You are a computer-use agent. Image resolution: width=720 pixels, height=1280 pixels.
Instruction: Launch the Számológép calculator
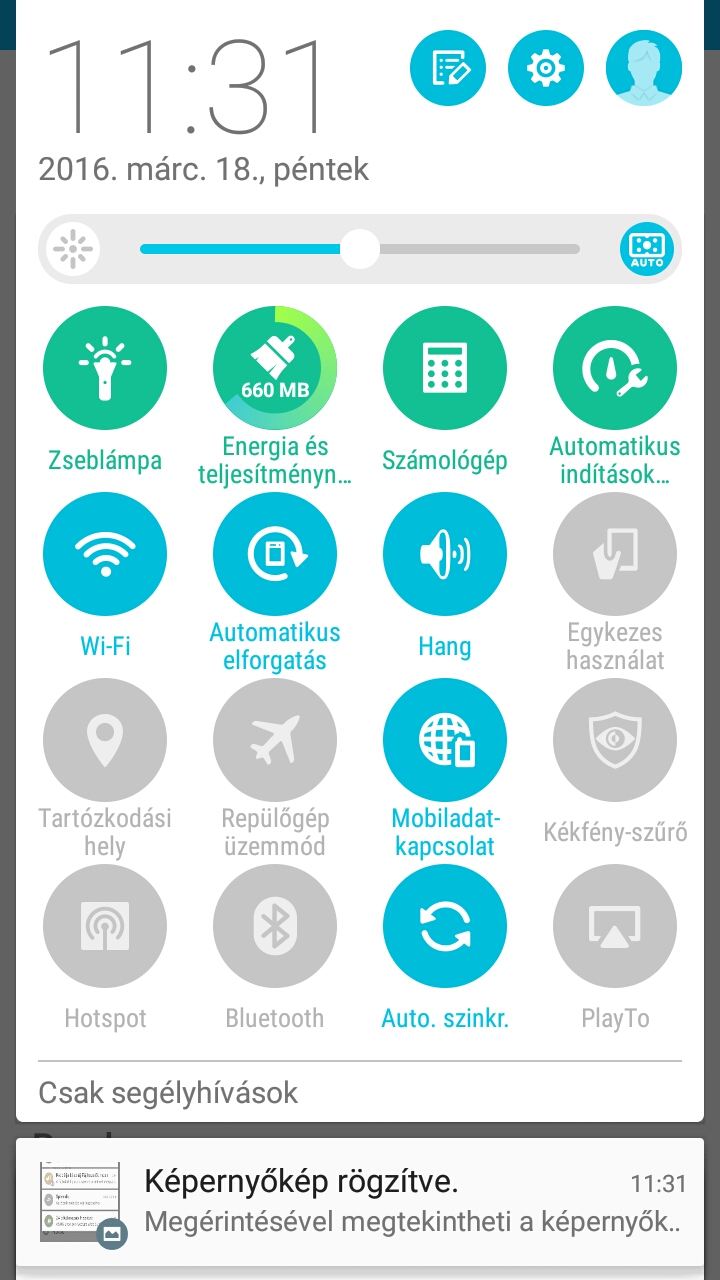click(445, 368)
